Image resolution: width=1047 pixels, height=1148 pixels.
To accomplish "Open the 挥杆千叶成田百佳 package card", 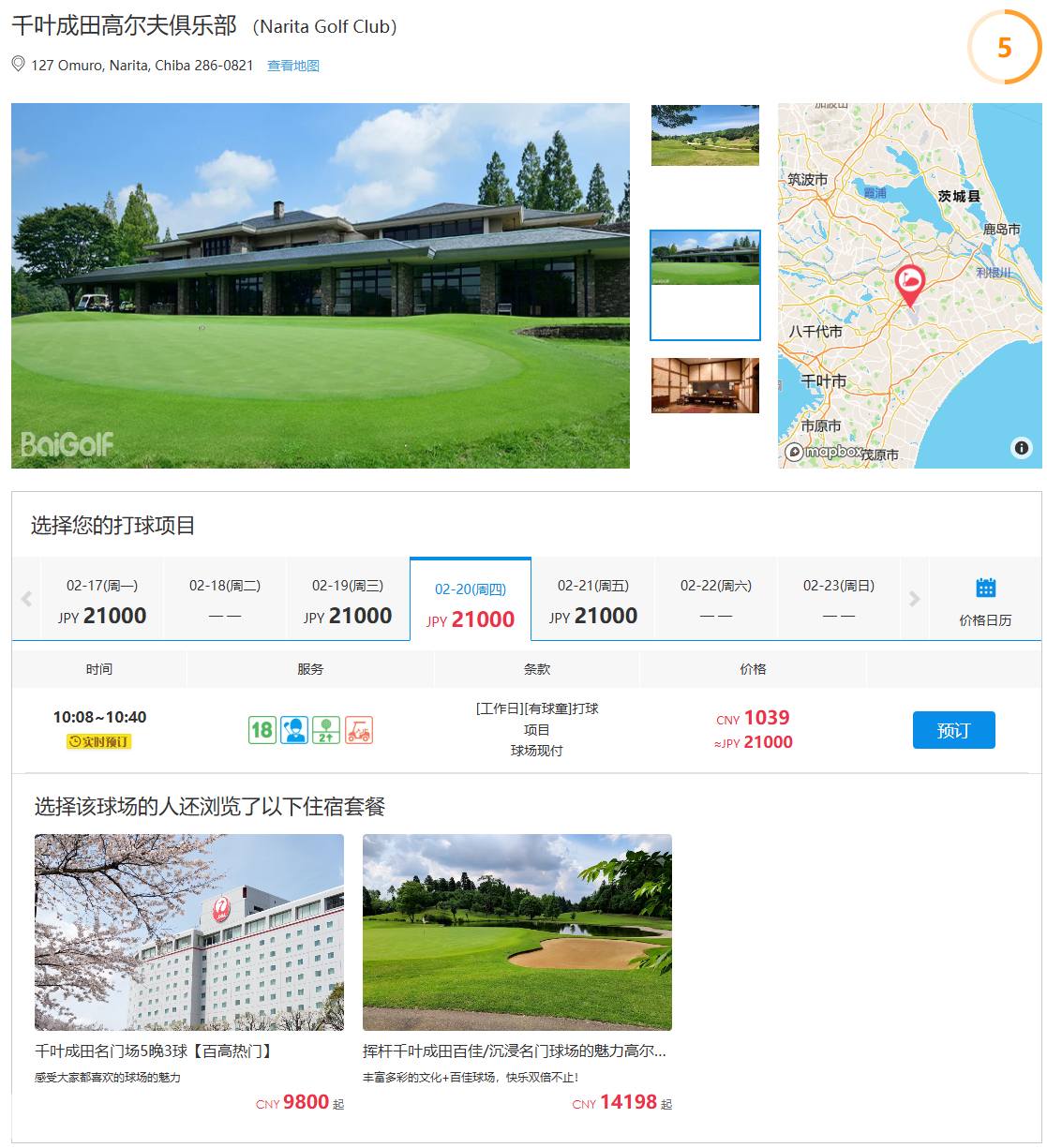I will pos(517,932).
